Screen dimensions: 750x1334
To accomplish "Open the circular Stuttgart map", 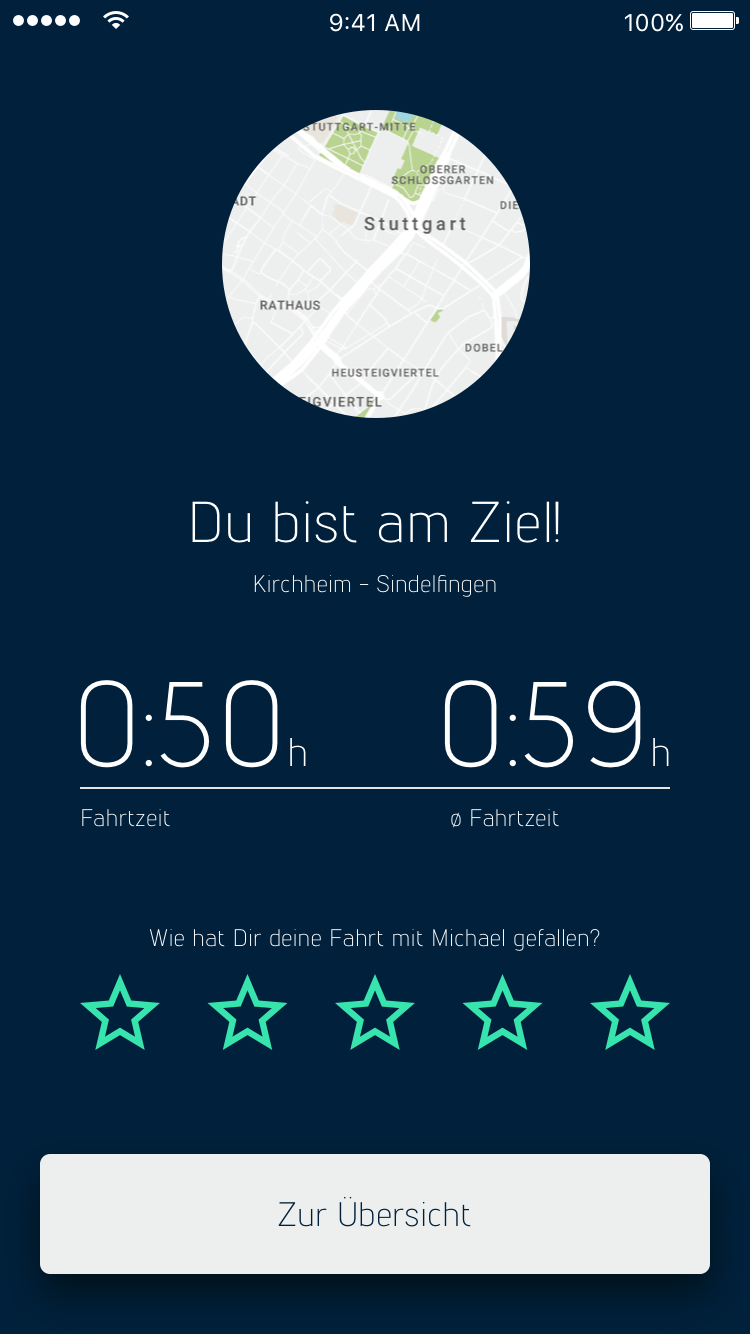I will pos(376,264).
